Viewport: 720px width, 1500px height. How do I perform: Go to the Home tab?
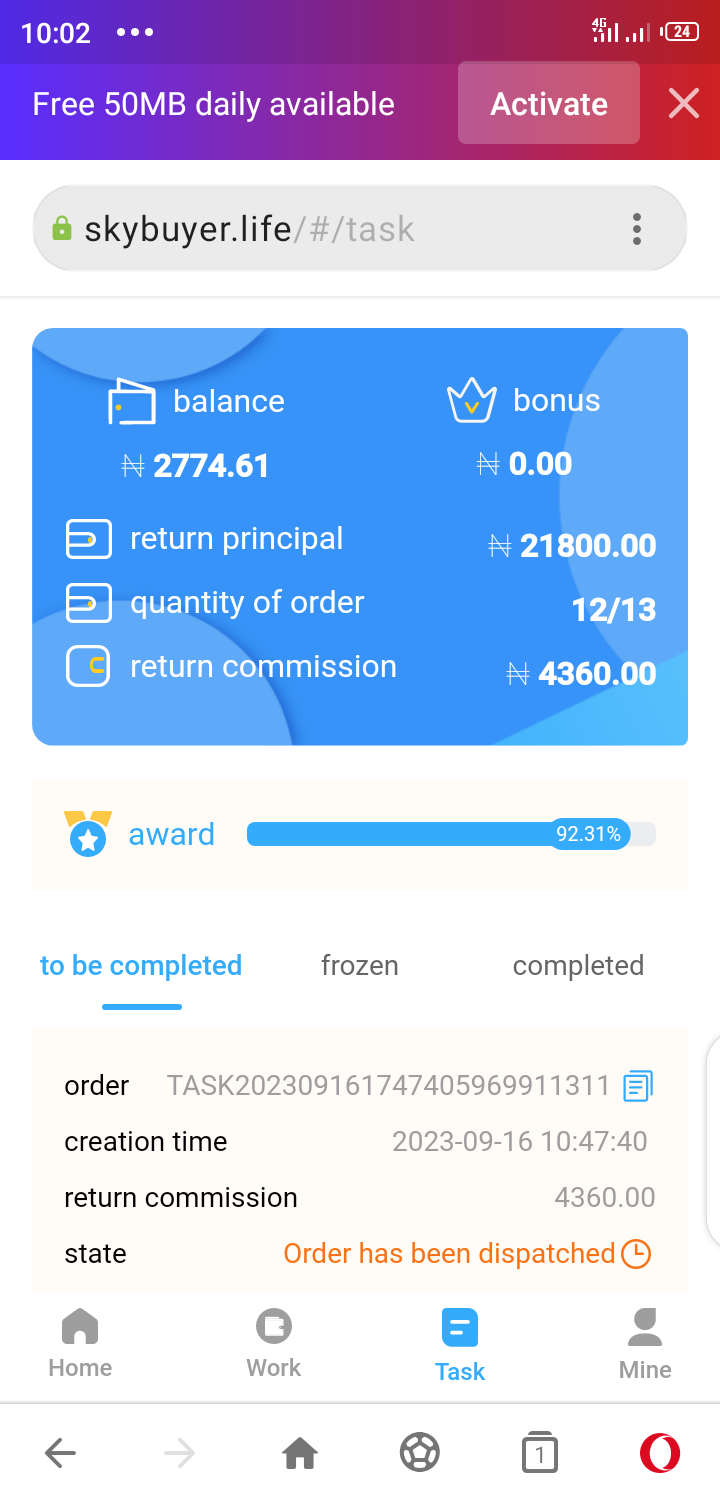click(x=80, y=1343)
